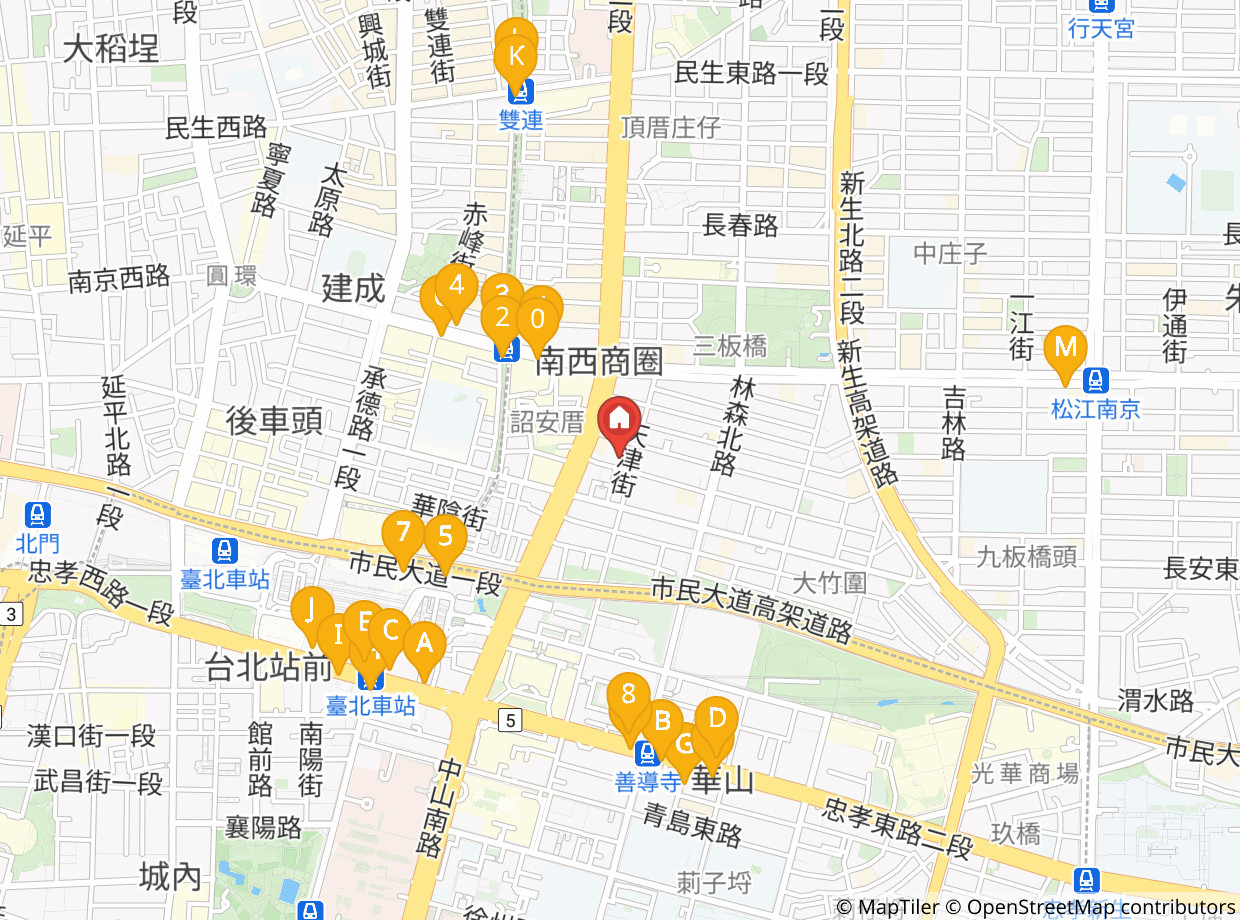Open map marker M near 松江南京
This screenshot has width=1240, height=920.
pos(1065,349)
